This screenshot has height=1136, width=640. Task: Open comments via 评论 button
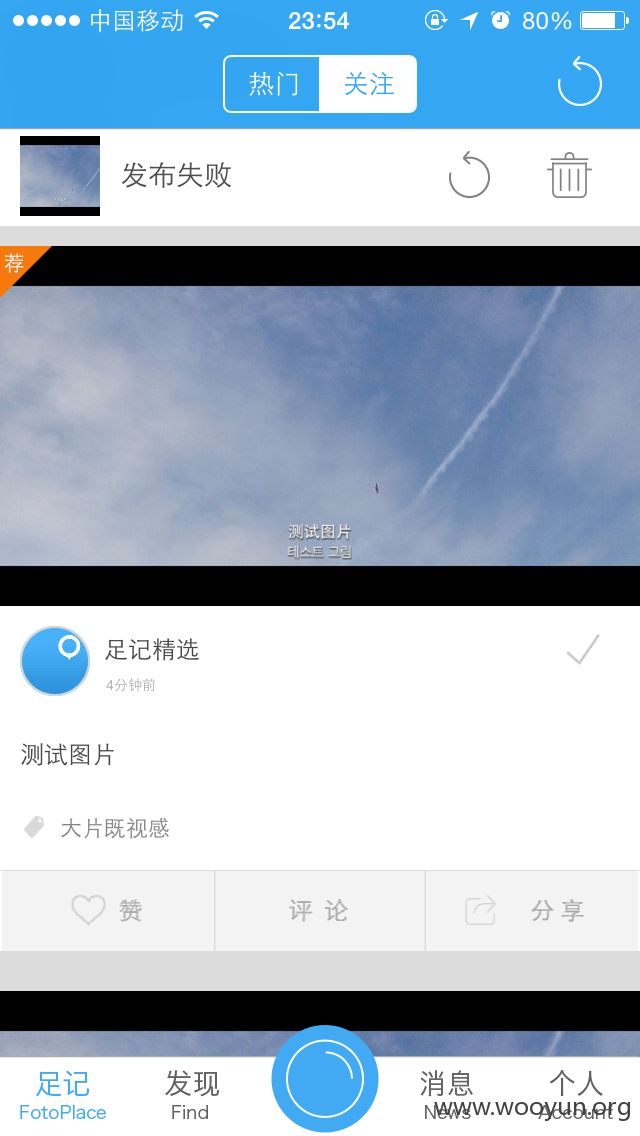[x=320, y=911]
